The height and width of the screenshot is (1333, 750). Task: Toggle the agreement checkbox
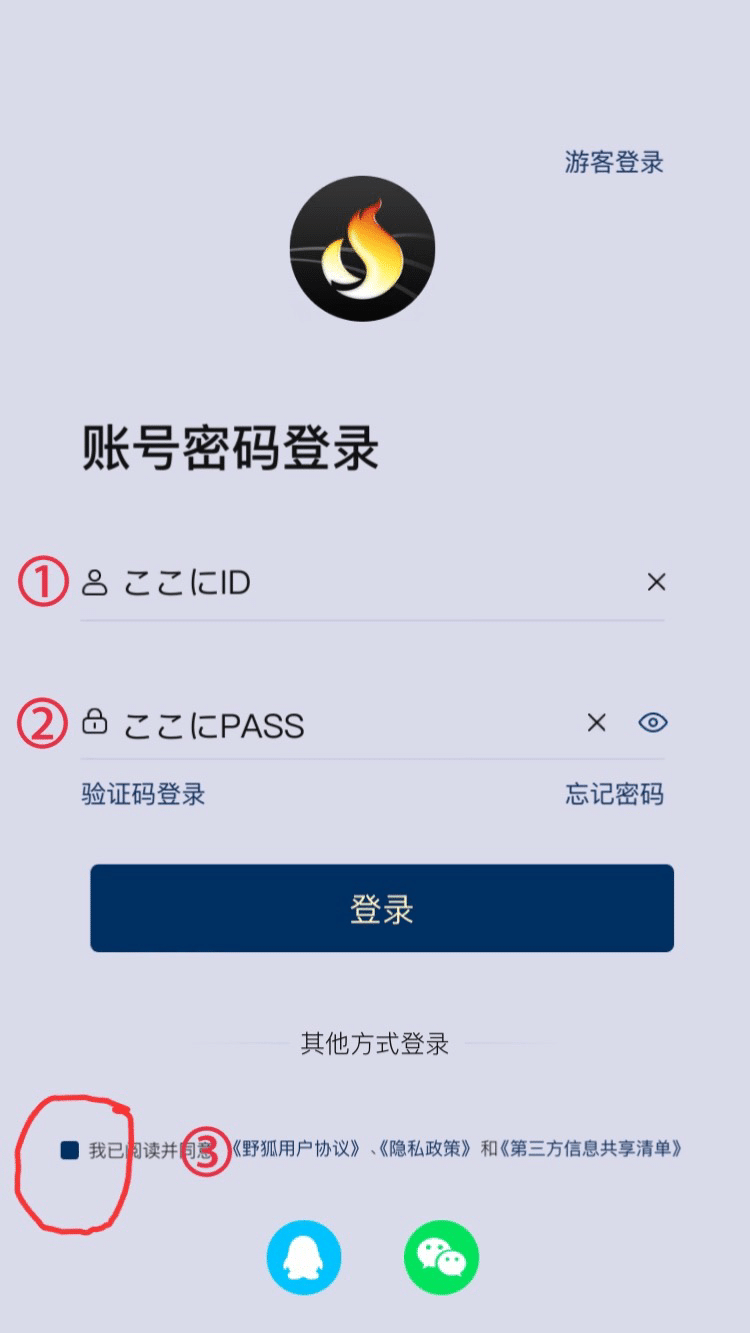(x=69, y=1150)
